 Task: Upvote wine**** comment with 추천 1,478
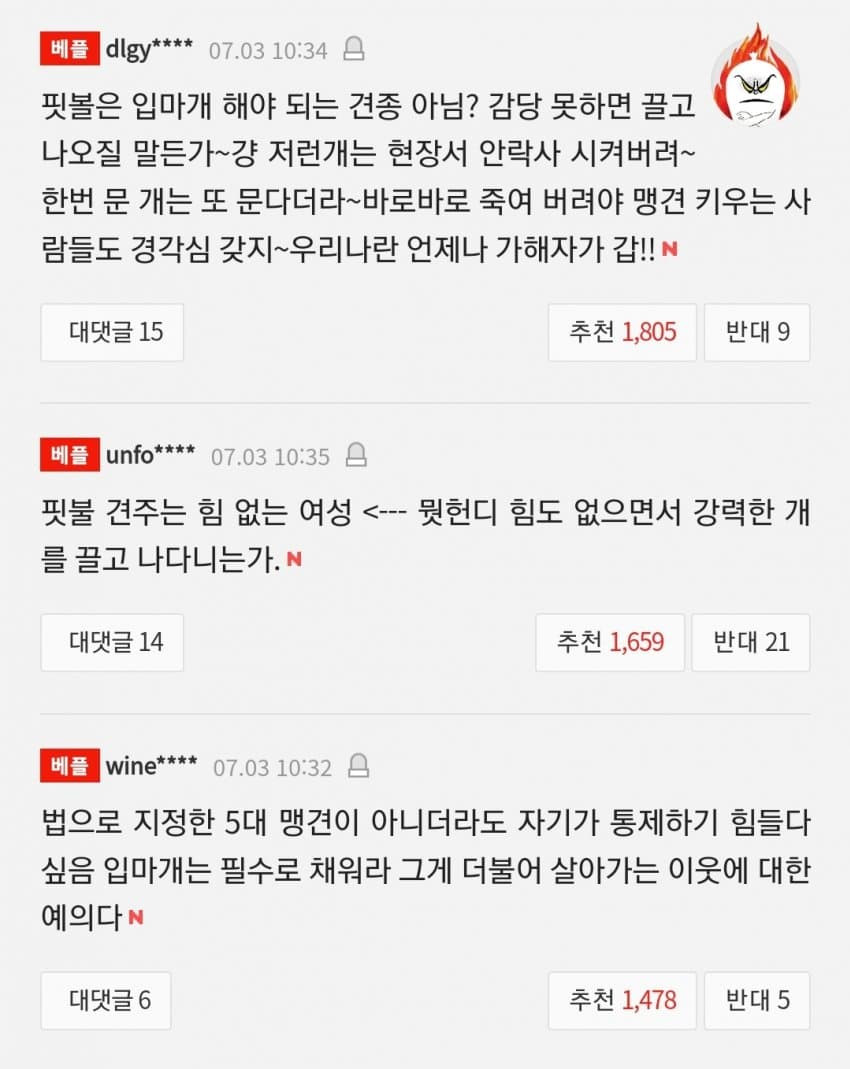coord(622,1000)
